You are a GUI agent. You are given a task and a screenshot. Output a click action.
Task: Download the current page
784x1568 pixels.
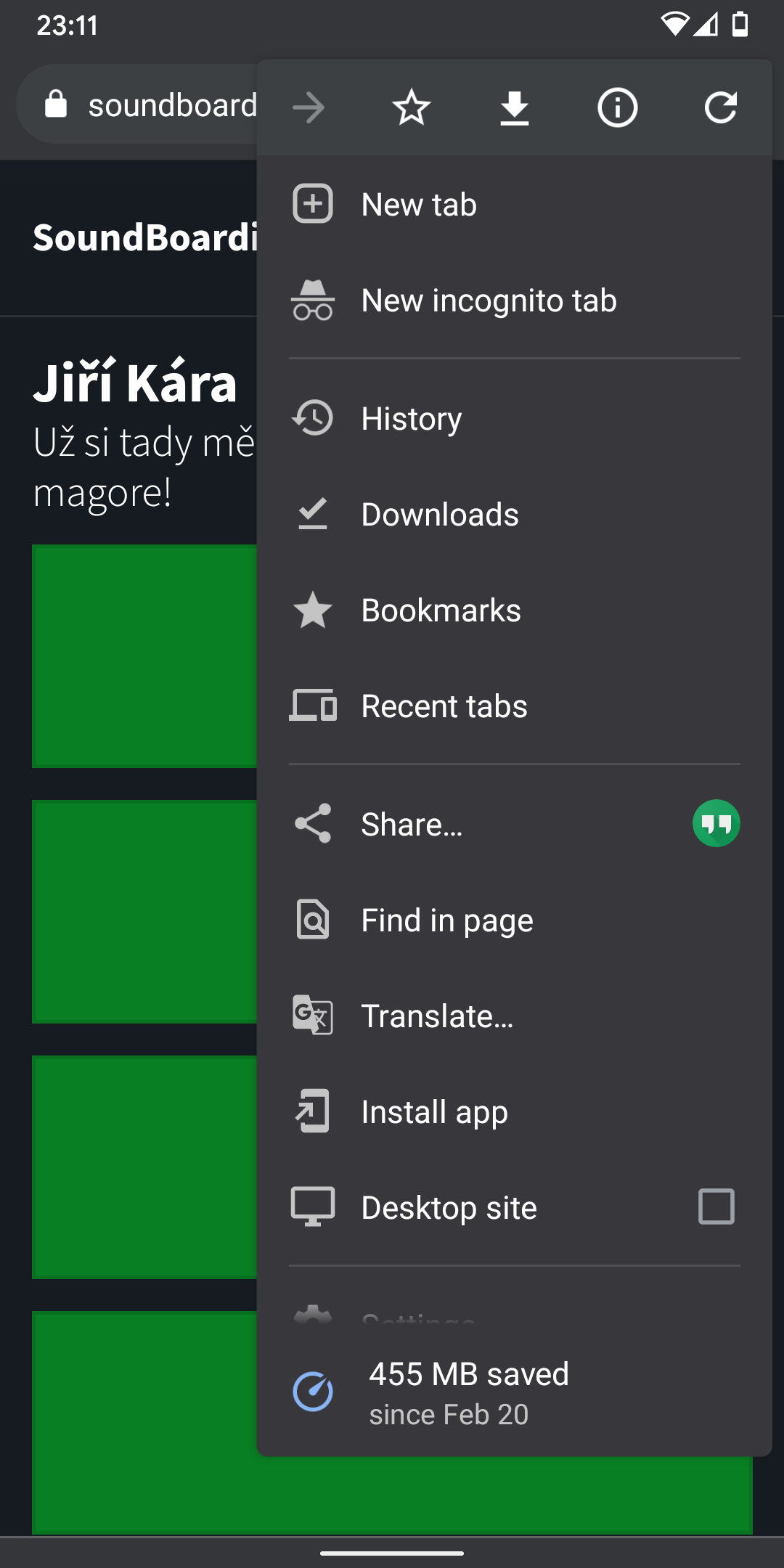515,108
